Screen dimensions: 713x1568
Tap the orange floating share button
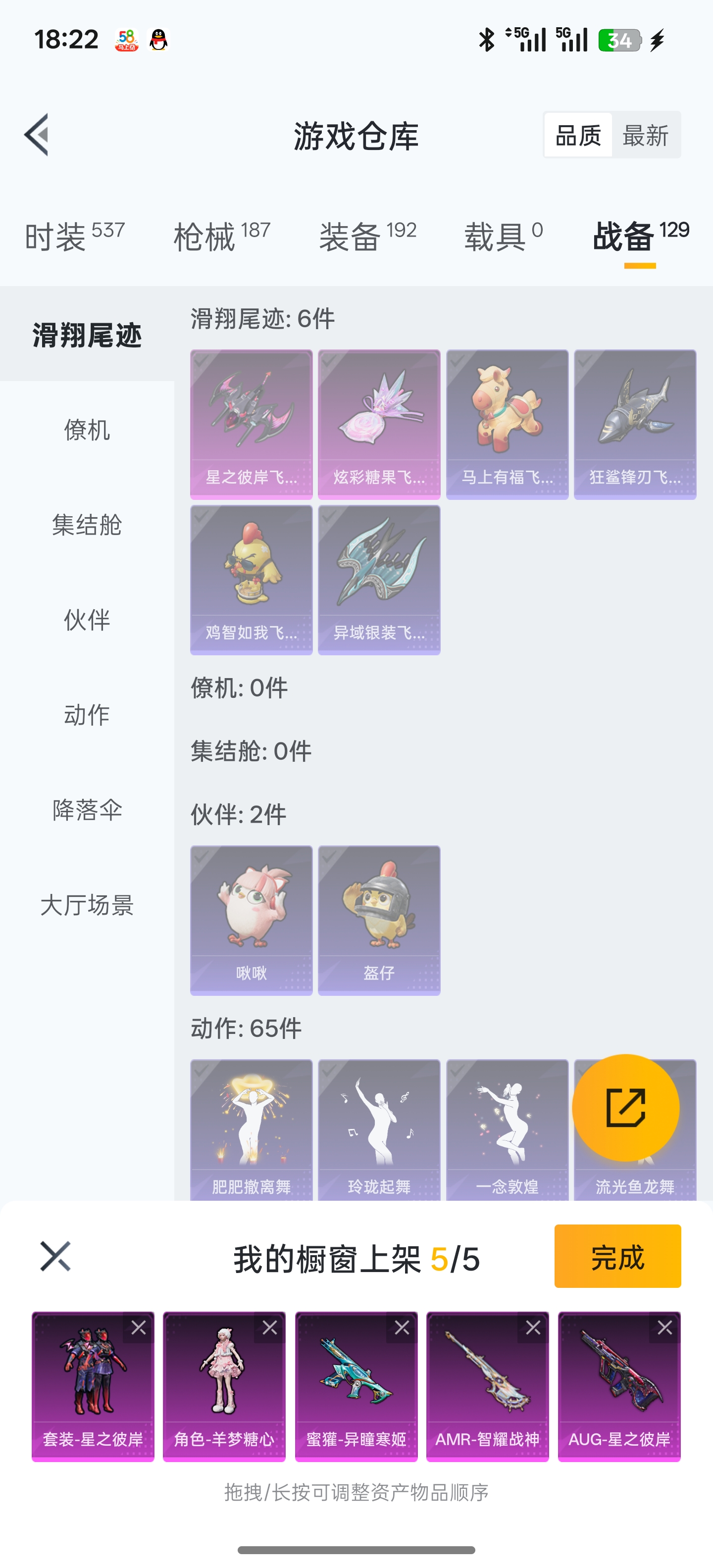coord(625,1107)
